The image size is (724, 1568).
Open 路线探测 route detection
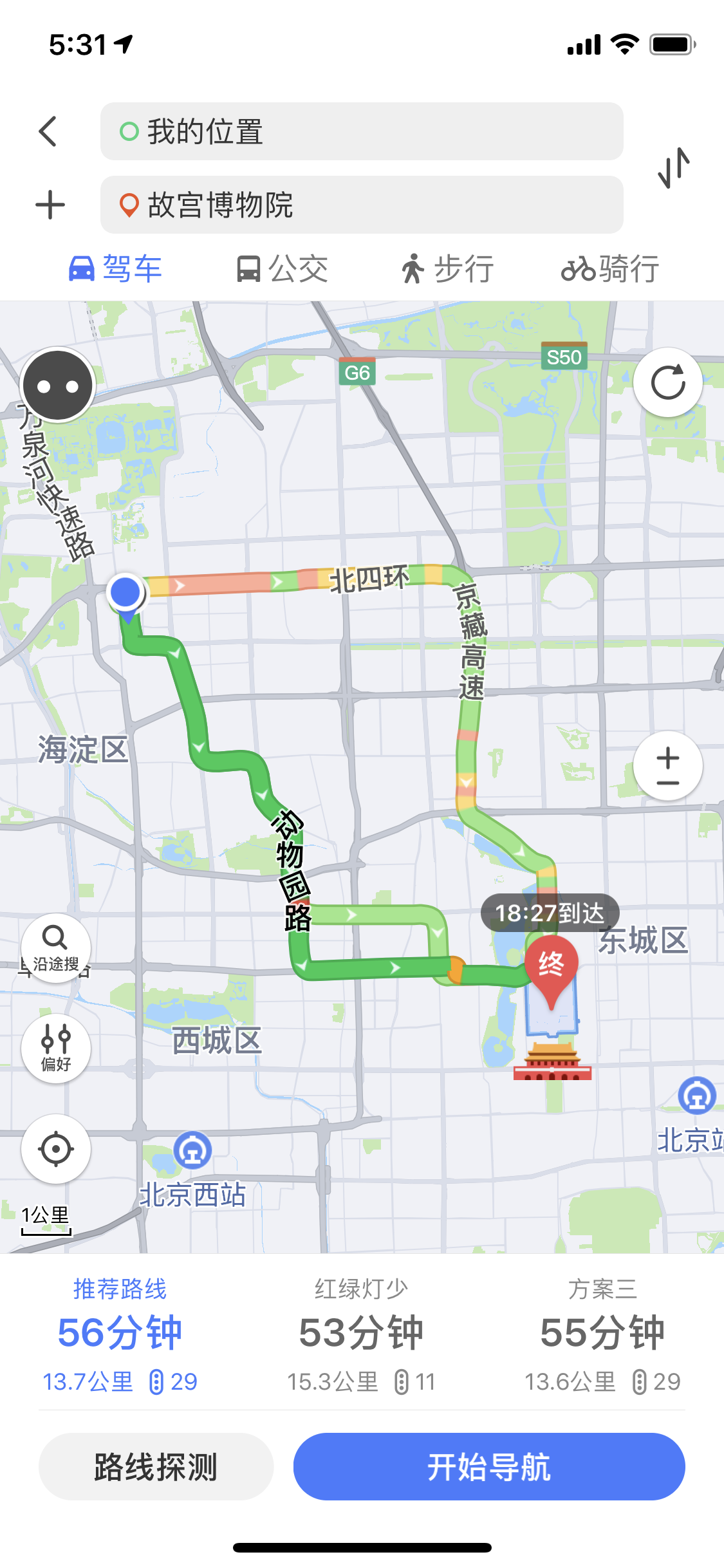pos(156,1467)
